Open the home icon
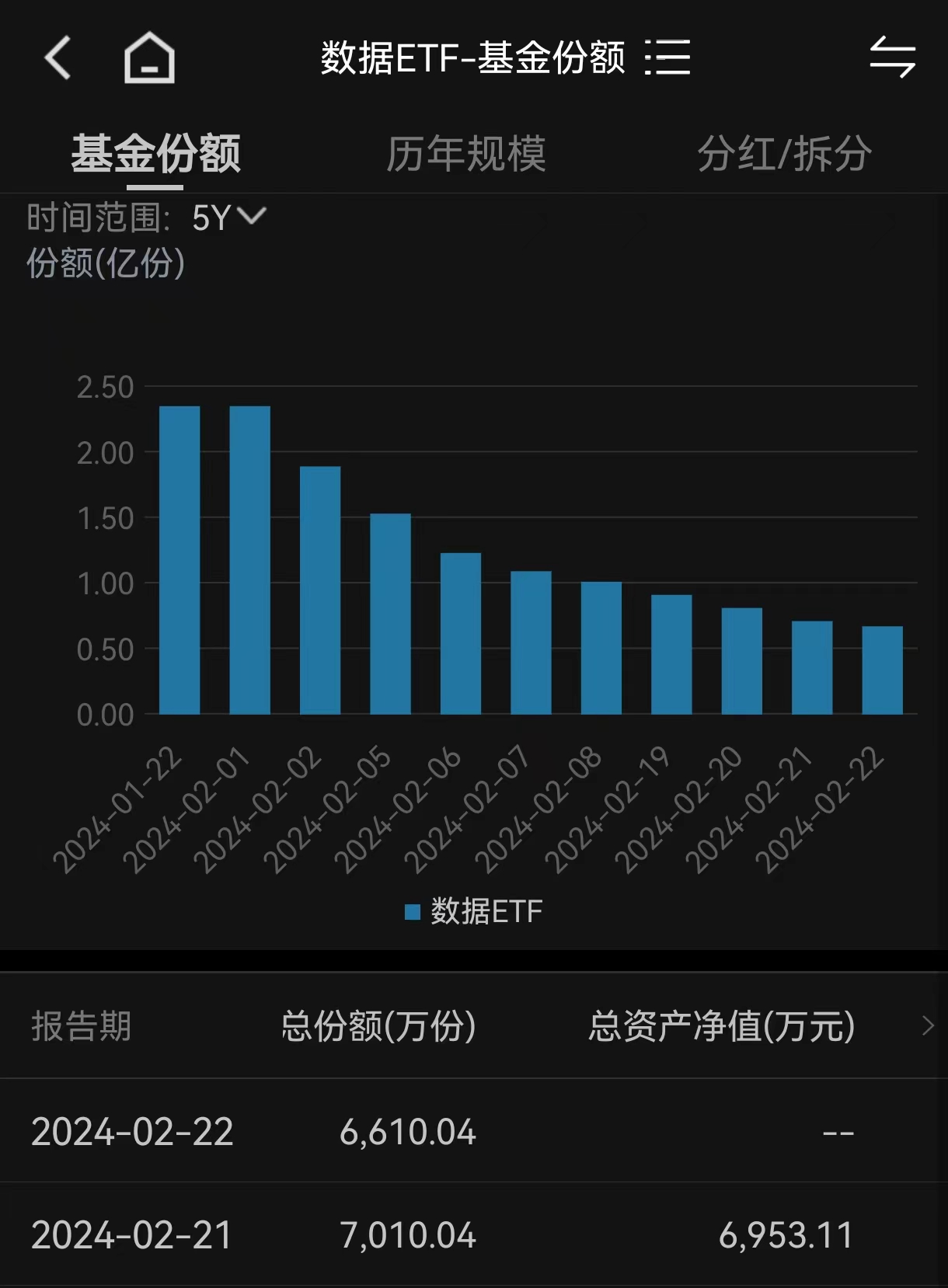 click(x=149, y=57)
